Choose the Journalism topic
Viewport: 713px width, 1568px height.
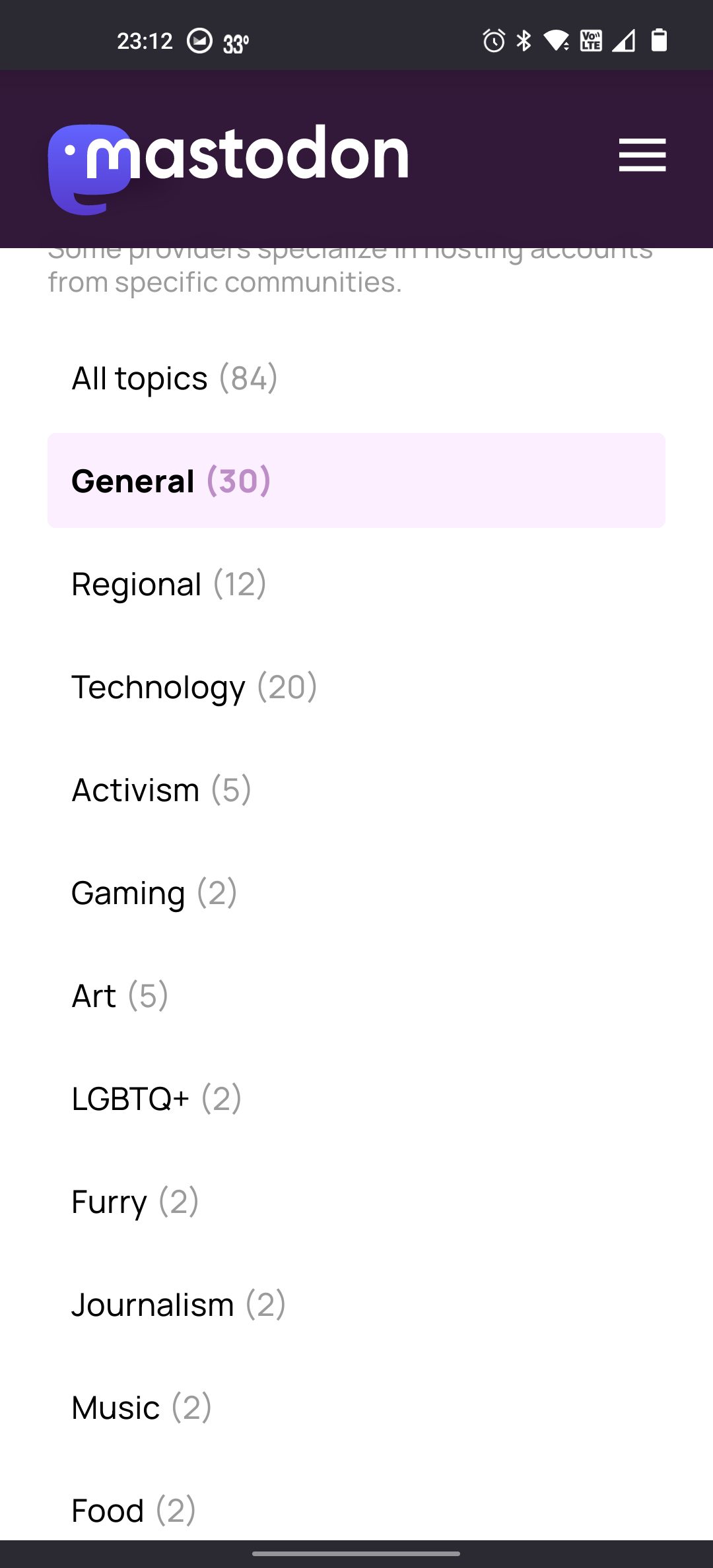pyautogui.click(x=356, y=1304)
